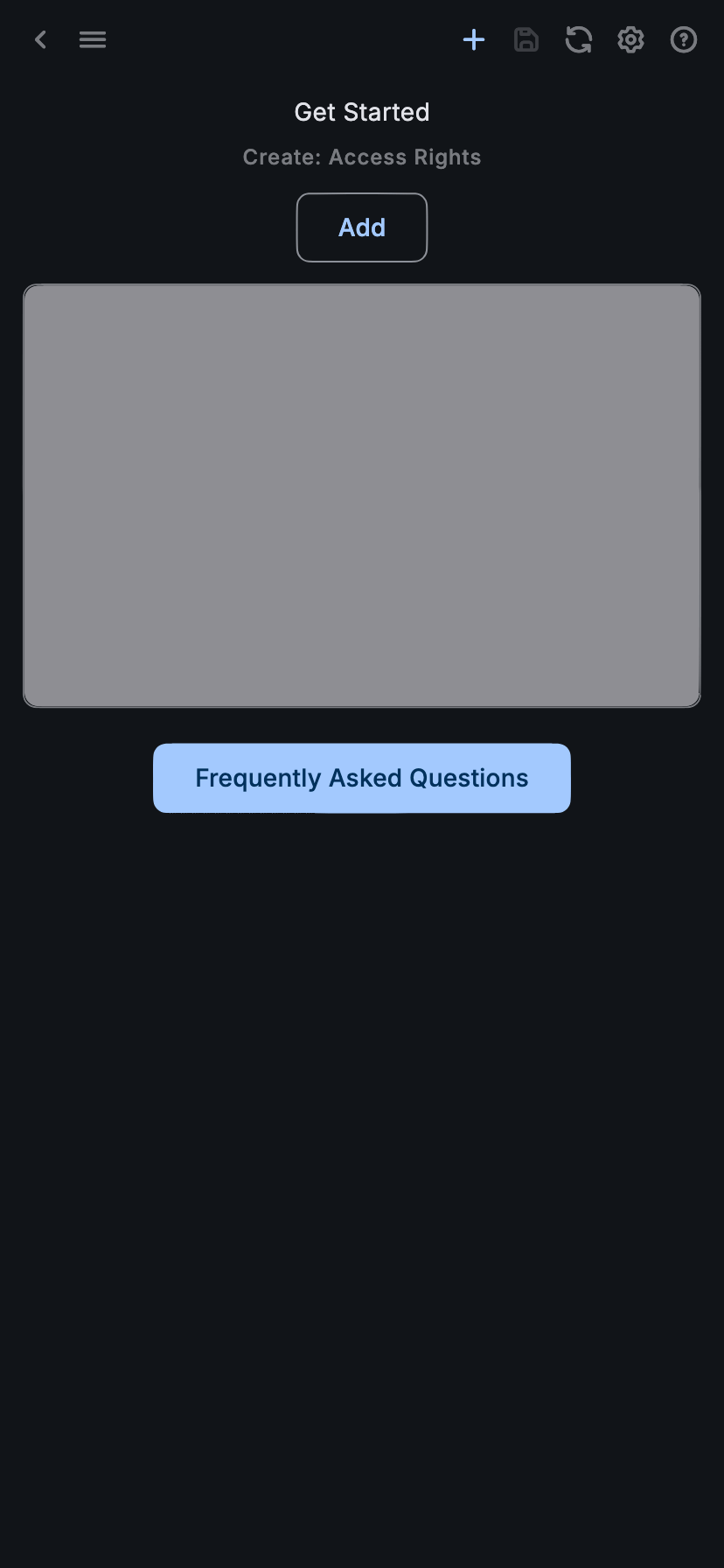Tap the Create: Access Rights label
The image size is (724, 1568).
click(361, 157)
